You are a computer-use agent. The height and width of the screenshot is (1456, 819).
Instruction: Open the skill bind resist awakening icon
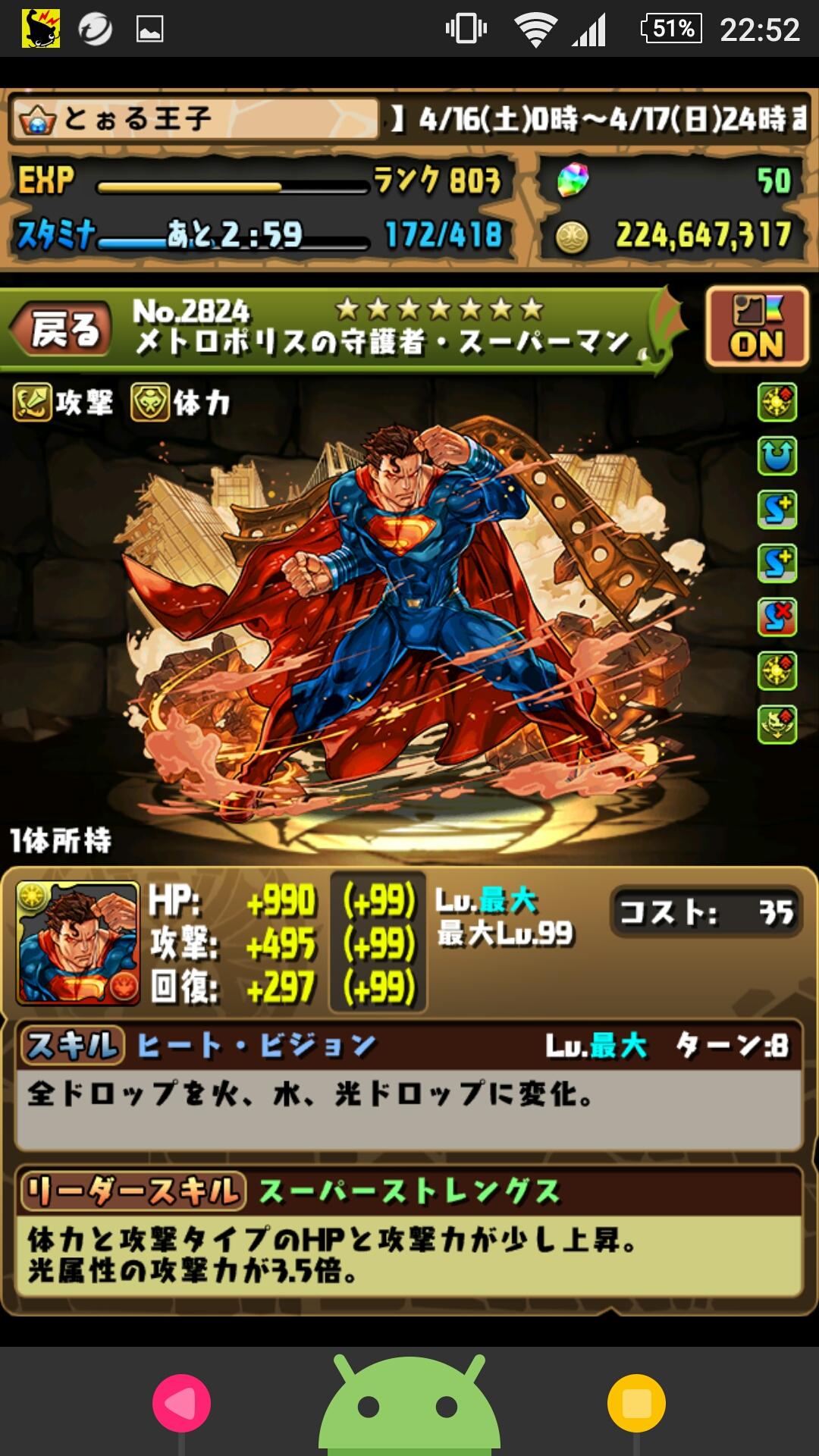pos(777,616)
